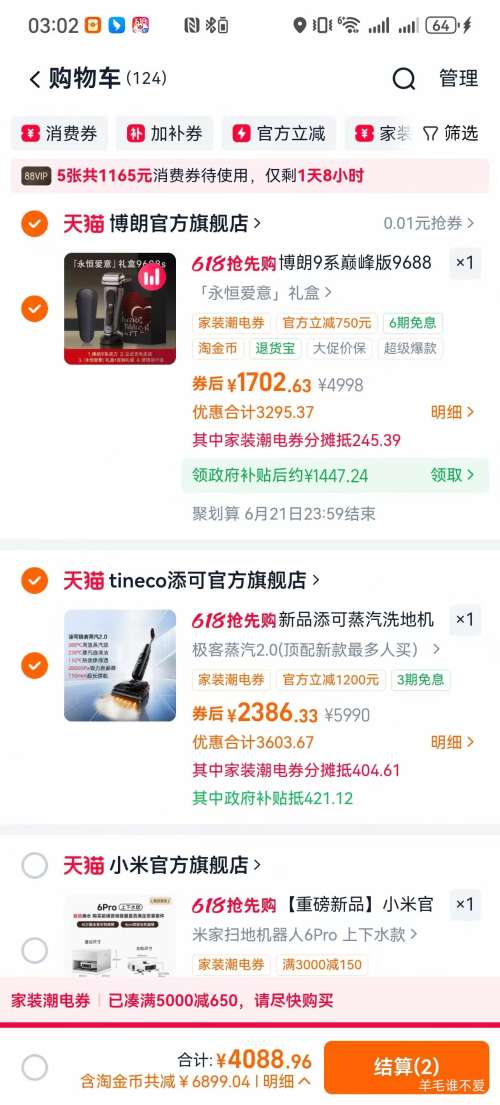The height and width of the screenshot is (1105, 500).
Task: Tap 结算(2) to check out
Action: click(x=406, y=1067)
